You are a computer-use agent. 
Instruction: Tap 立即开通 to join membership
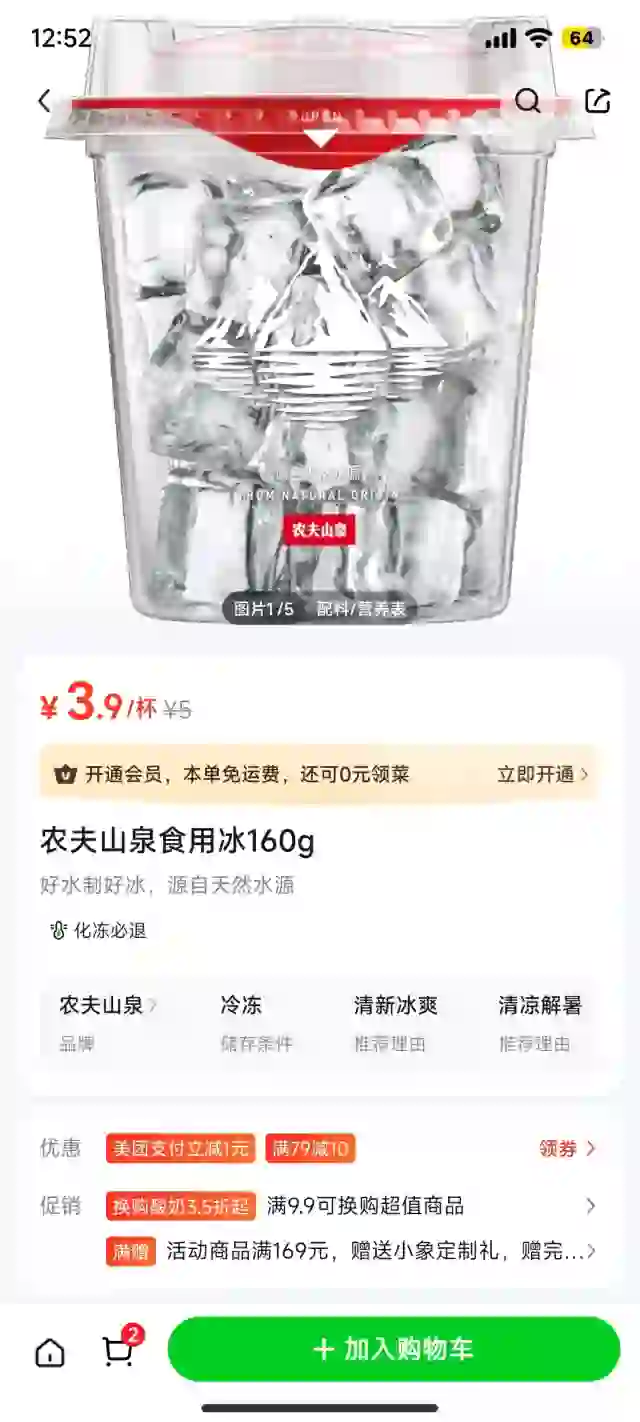coord(543,774)
